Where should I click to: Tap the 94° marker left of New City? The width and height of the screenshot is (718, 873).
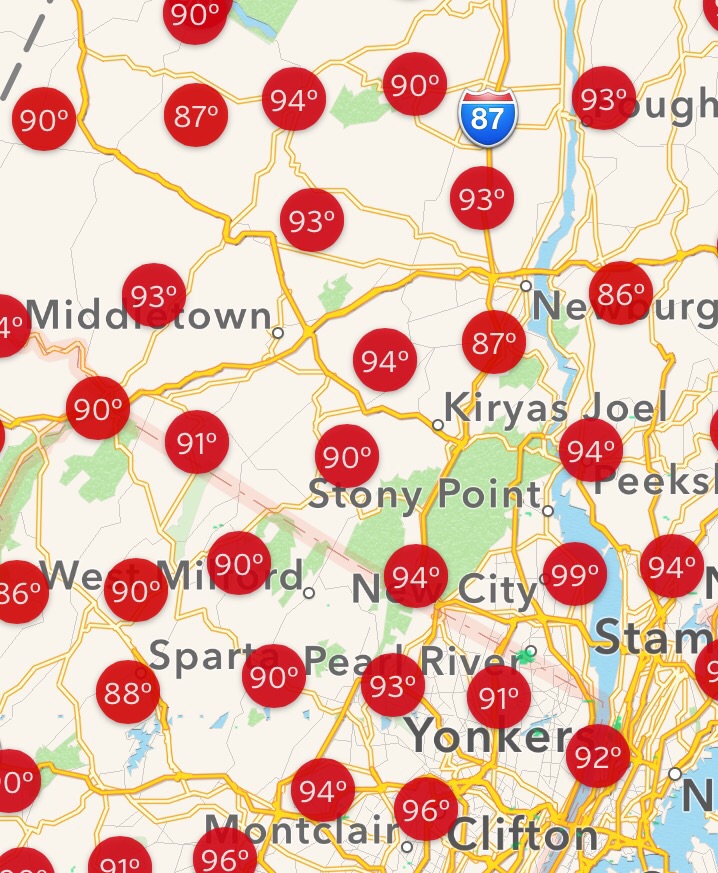point(416,577)
